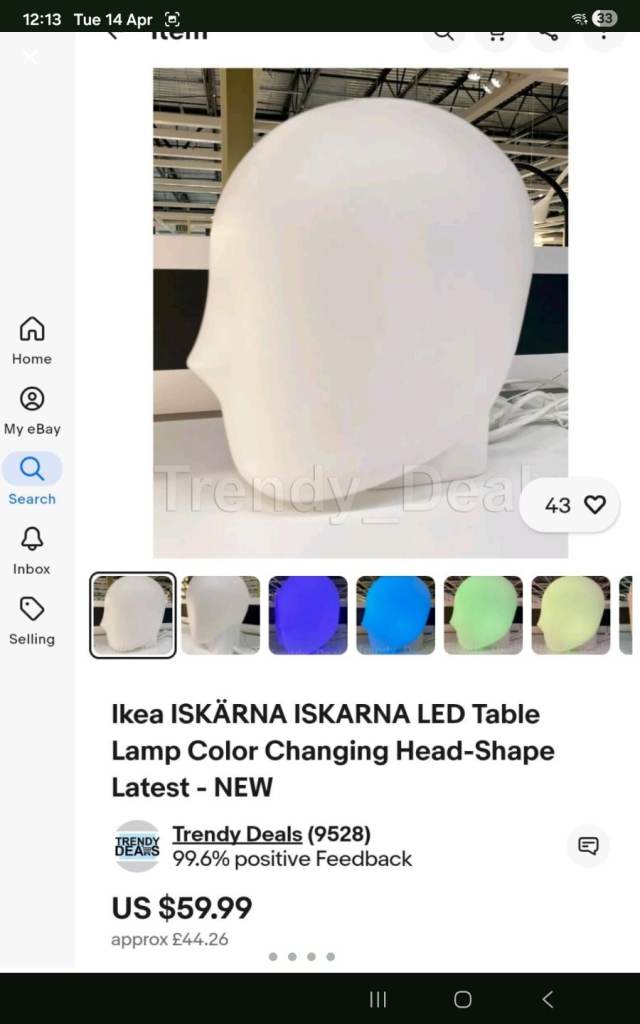Image resolution: width=640 pixels, height=1024 pixels.
Task: Close the side panel with X
Action: coord(31,57)
